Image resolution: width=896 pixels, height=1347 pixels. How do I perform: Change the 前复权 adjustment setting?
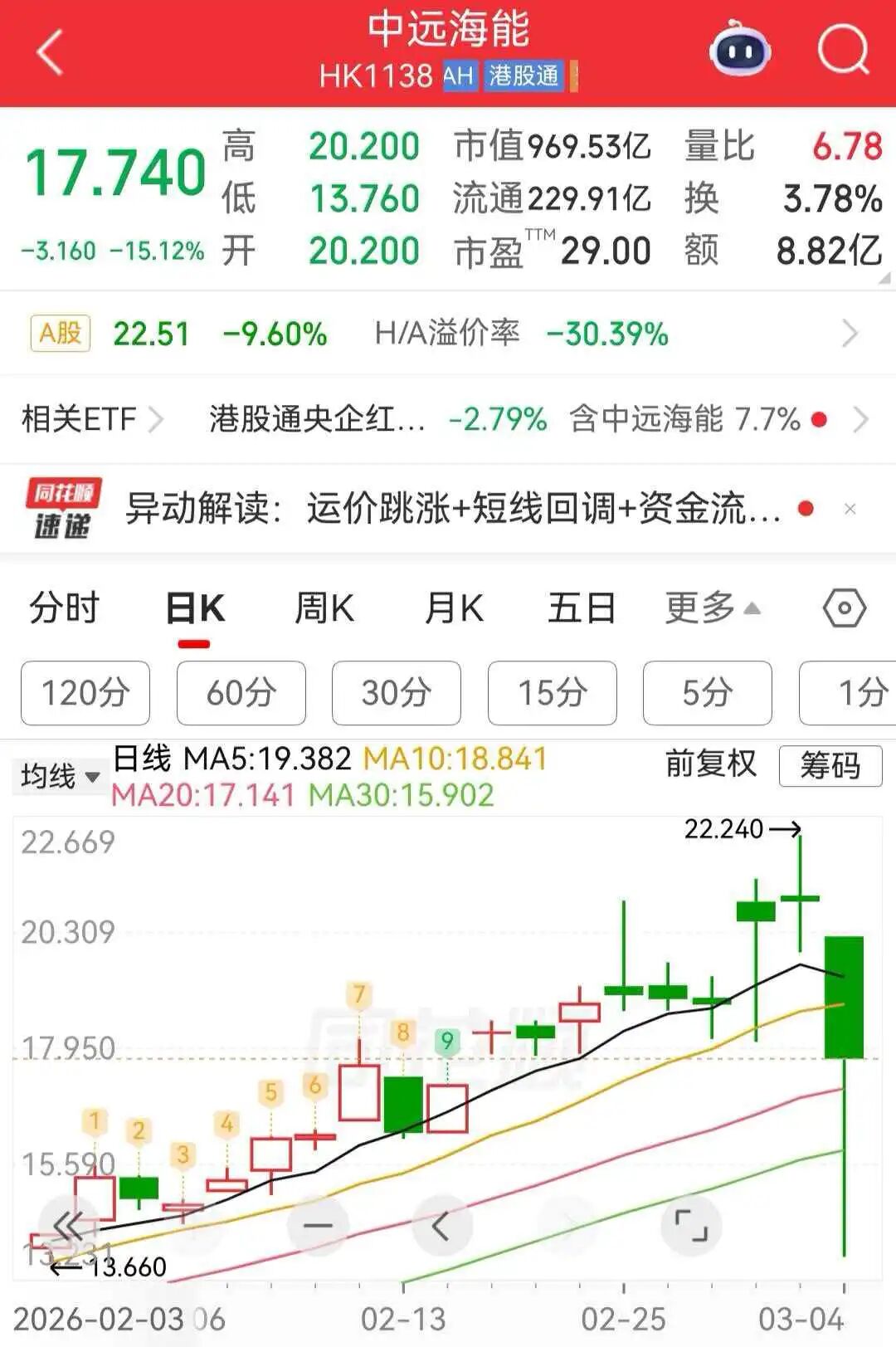click(x=711, y=764)
